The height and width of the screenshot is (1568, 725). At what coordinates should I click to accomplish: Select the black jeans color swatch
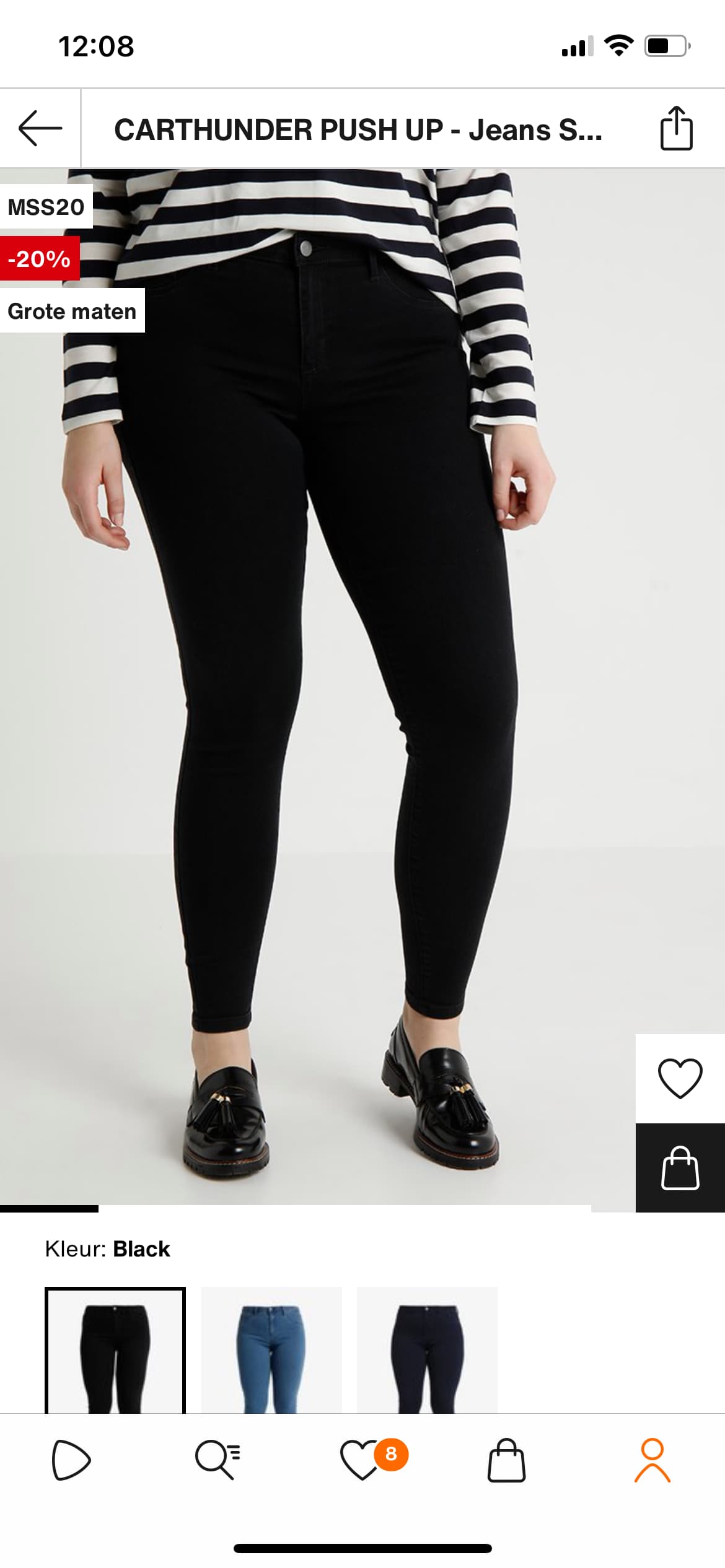click(x=115, y=1350)
